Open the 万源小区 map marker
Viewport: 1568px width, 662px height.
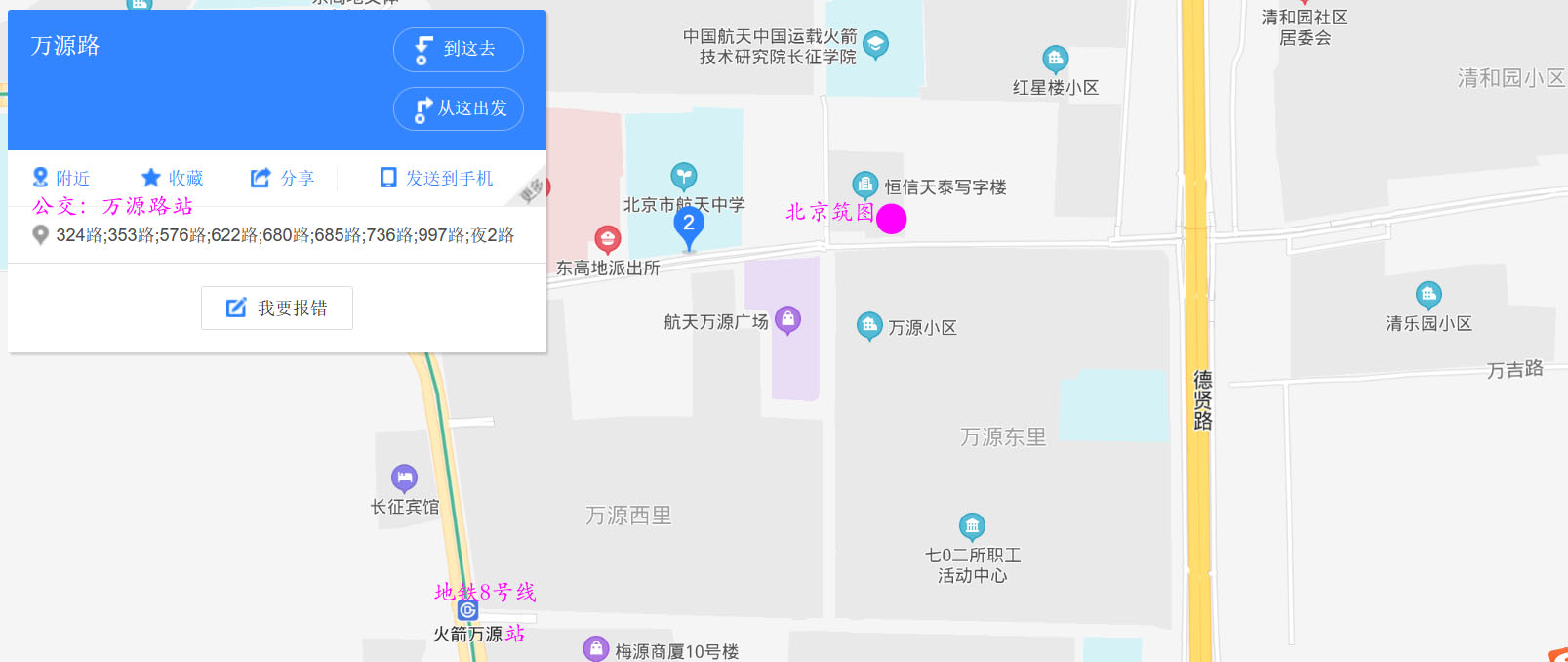[x=868, y=325]
